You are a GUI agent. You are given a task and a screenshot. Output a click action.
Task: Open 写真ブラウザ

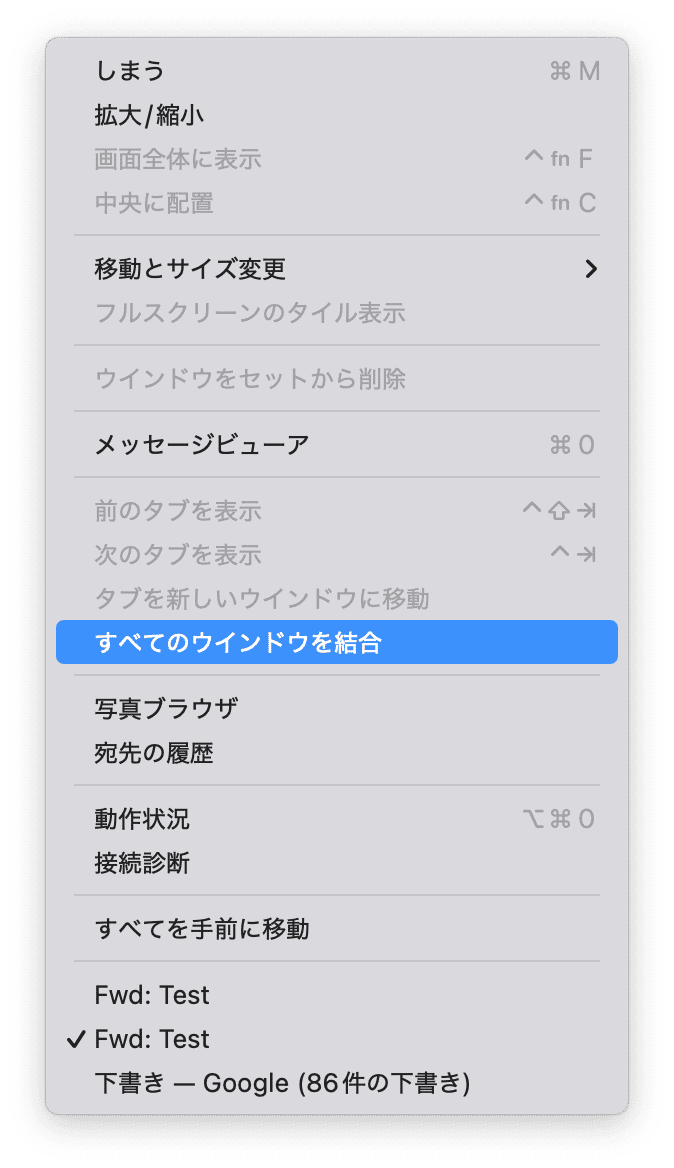pos(337,708)
